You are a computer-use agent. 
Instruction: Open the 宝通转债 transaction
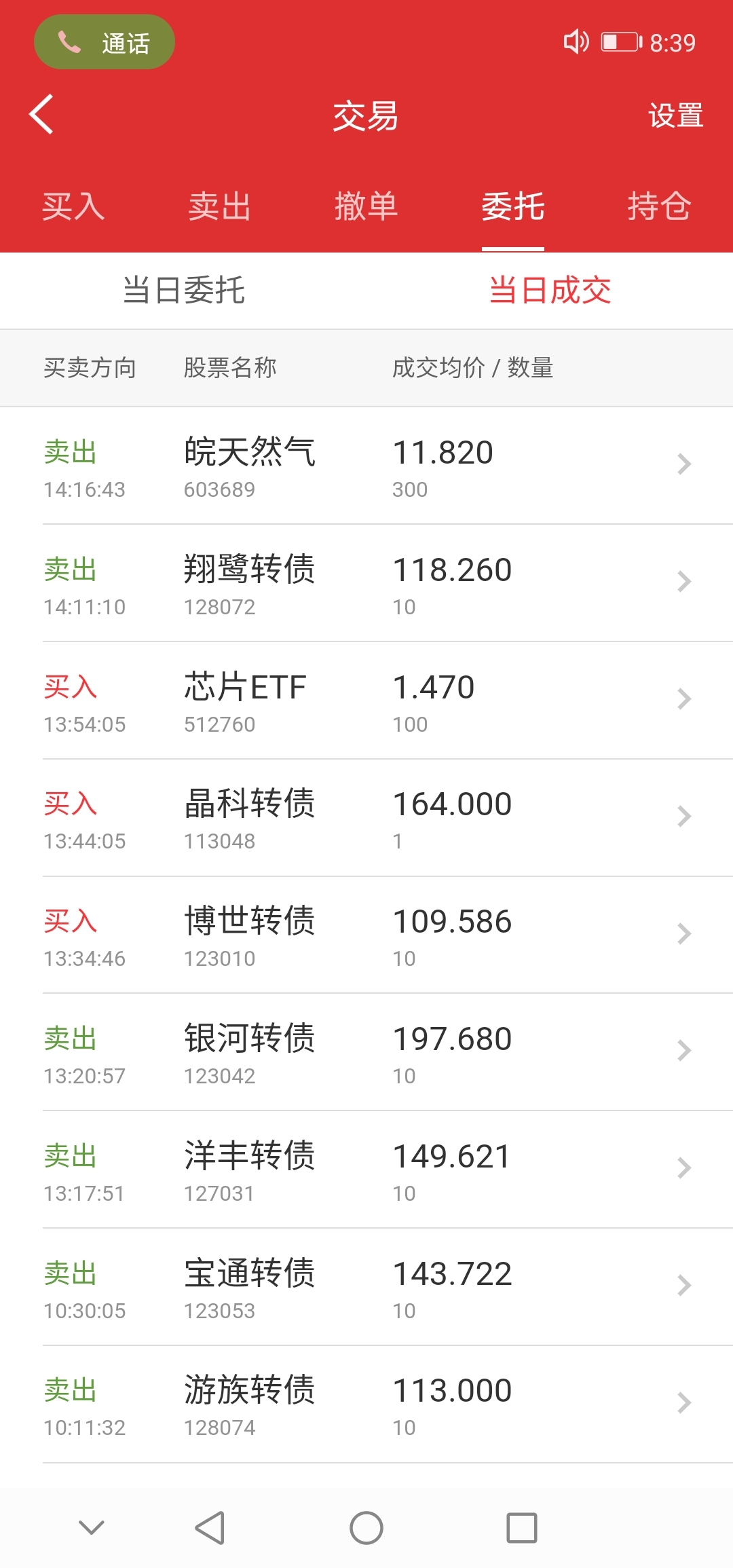coord(366,1287)
